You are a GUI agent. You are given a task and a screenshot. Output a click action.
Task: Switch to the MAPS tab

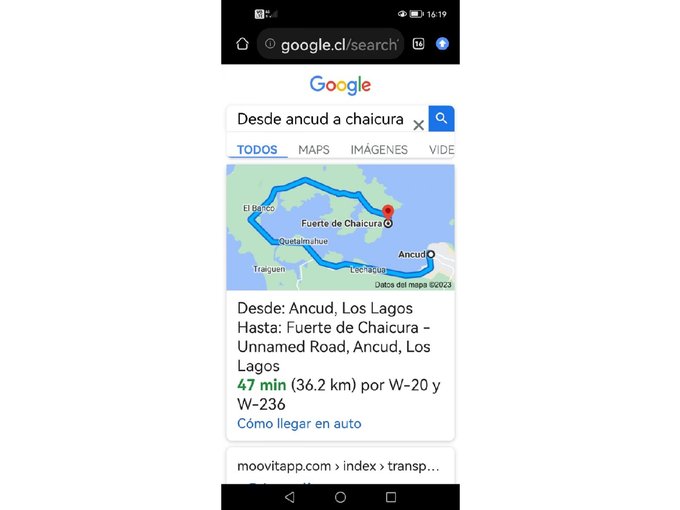[314, 150]
